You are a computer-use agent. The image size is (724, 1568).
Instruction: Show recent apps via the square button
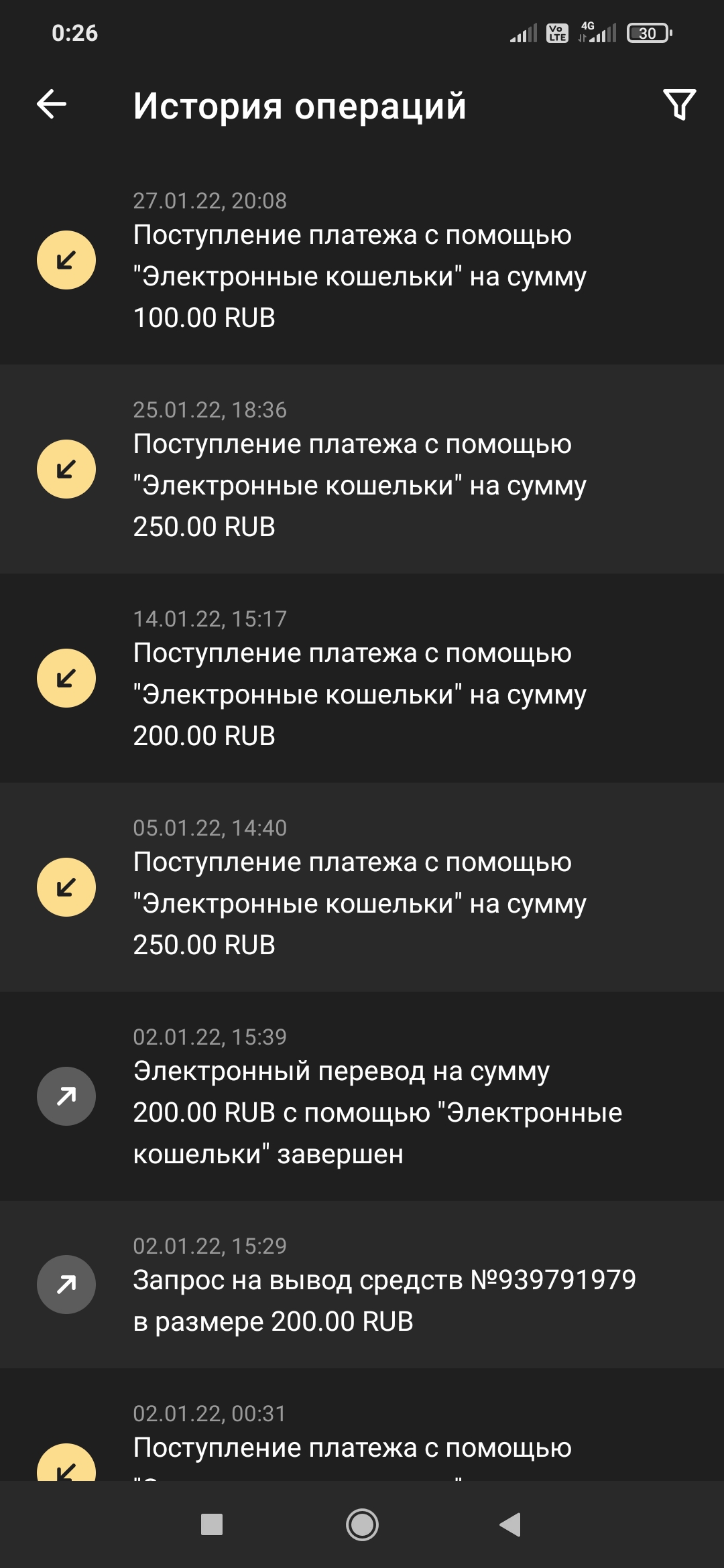(x=212, y=1525)
